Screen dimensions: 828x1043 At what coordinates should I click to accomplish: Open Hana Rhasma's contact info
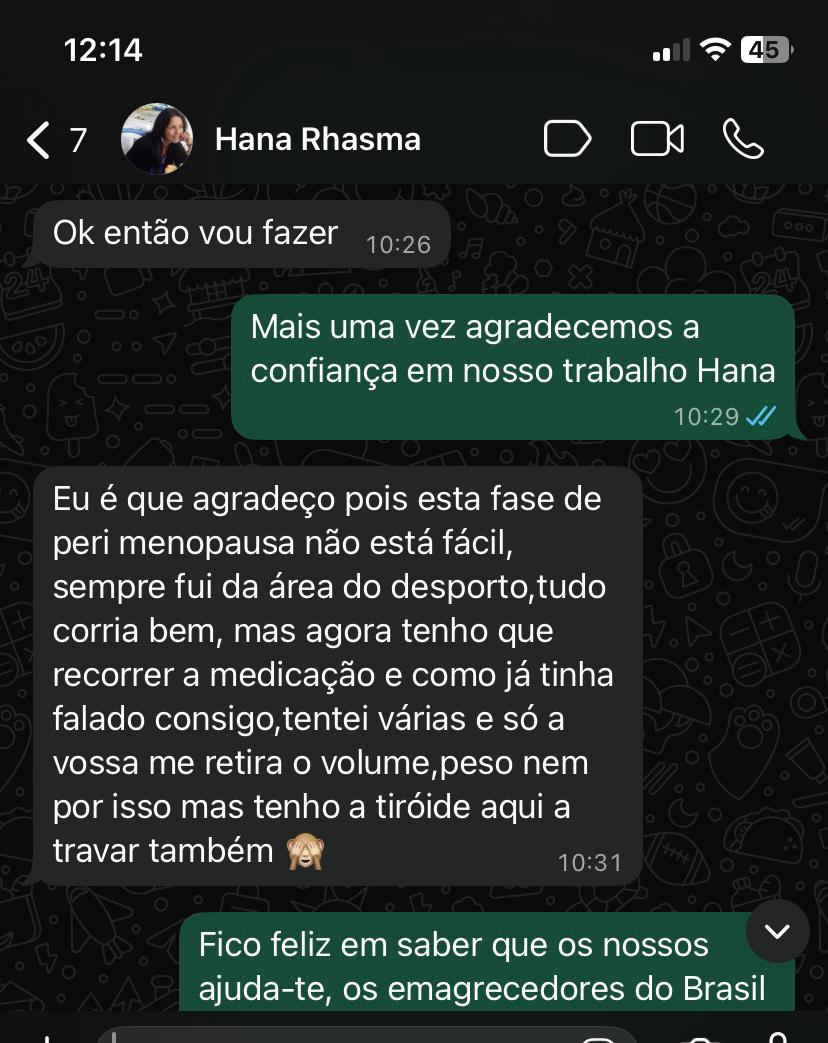317,140
